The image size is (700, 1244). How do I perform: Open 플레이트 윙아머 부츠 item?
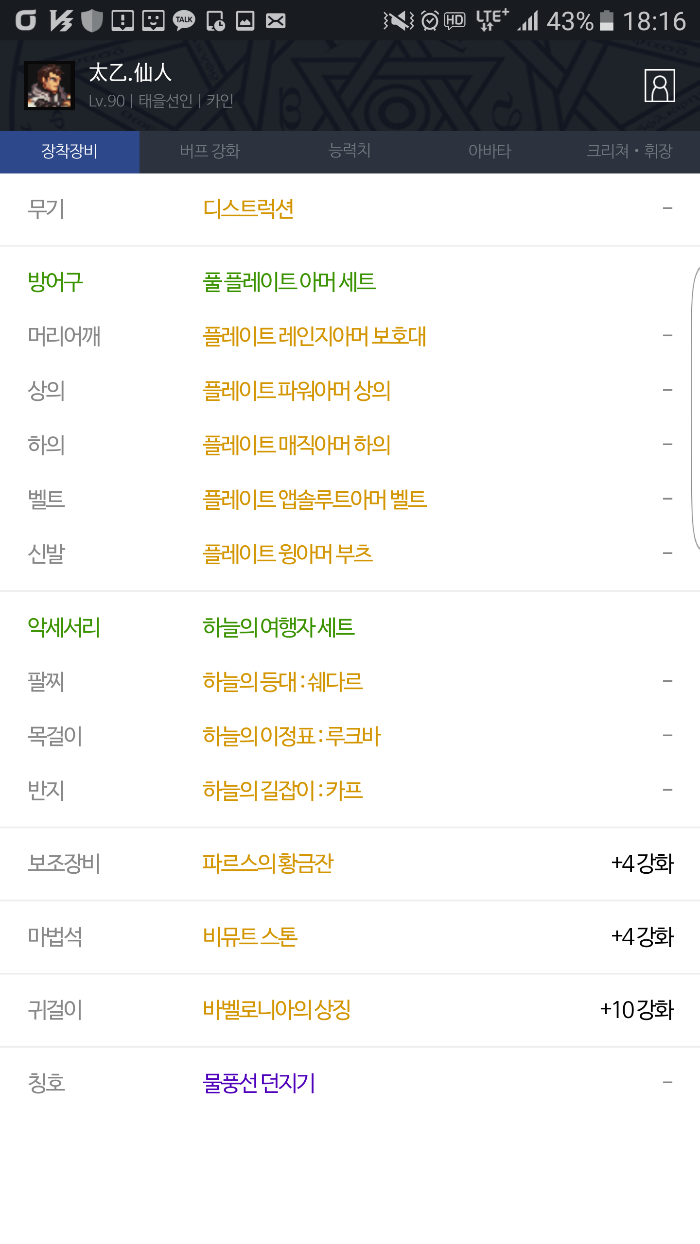point(288,552)
